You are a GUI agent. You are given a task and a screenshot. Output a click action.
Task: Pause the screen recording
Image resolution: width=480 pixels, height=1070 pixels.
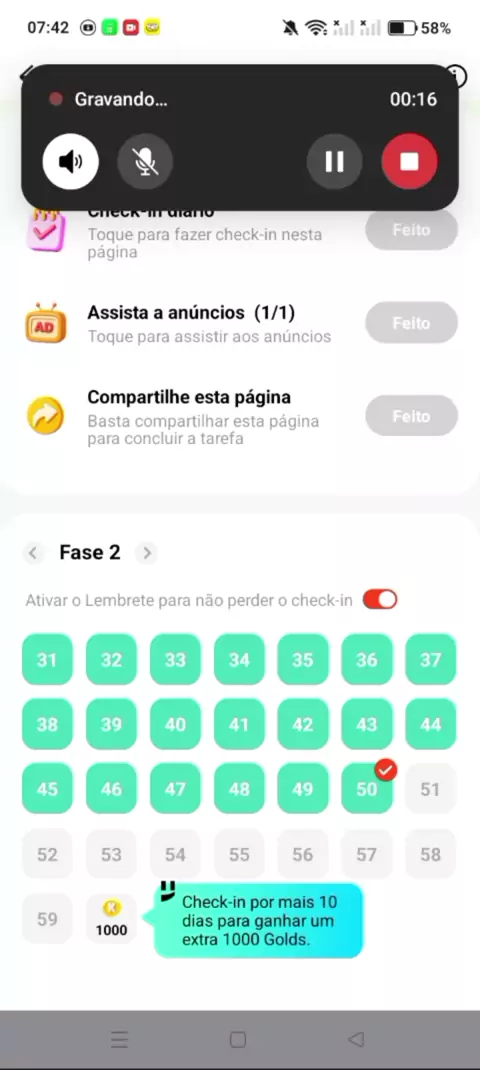(x=334, y=162)
